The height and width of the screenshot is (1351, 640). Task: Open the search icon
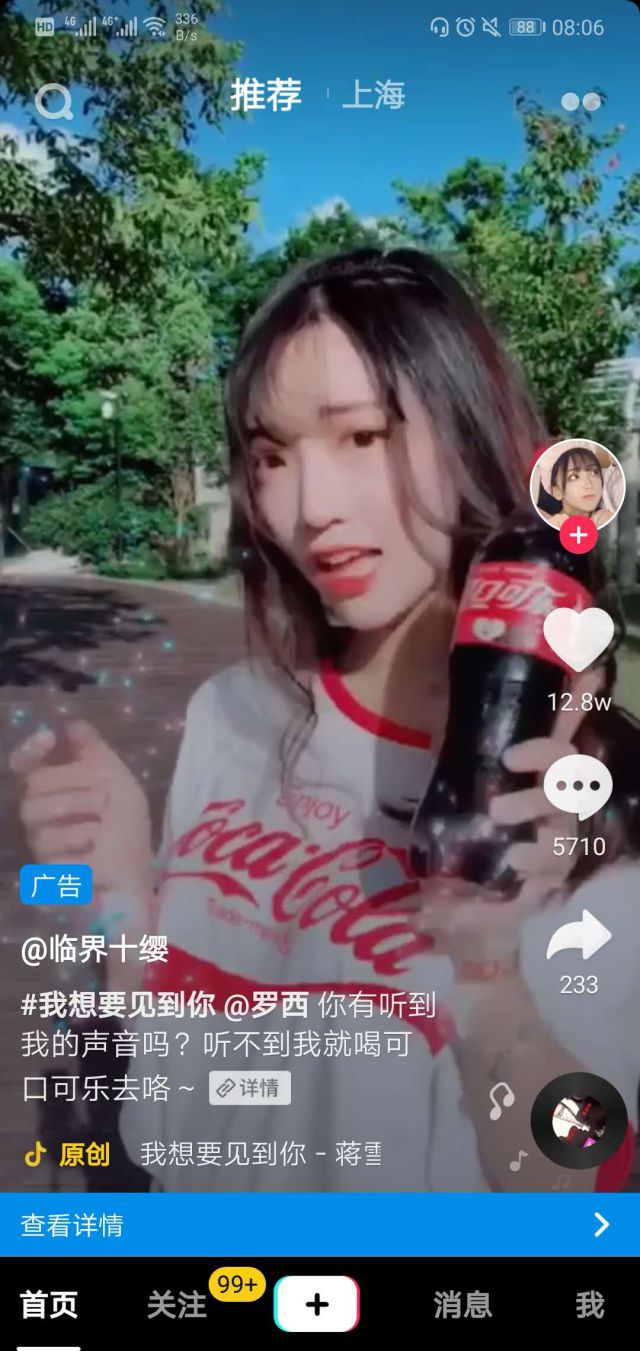tap(52, 100)
